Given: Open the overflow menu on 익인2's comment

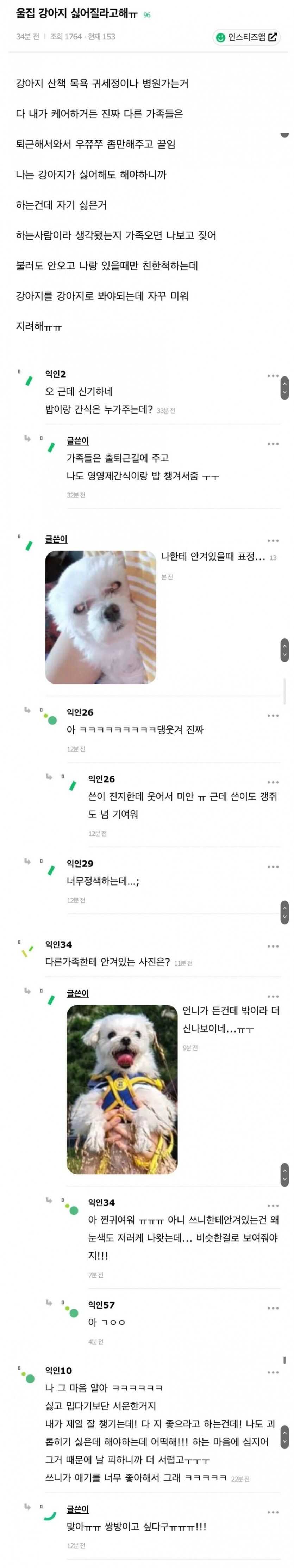Looking at the screenshot, I should pos(273,376).
